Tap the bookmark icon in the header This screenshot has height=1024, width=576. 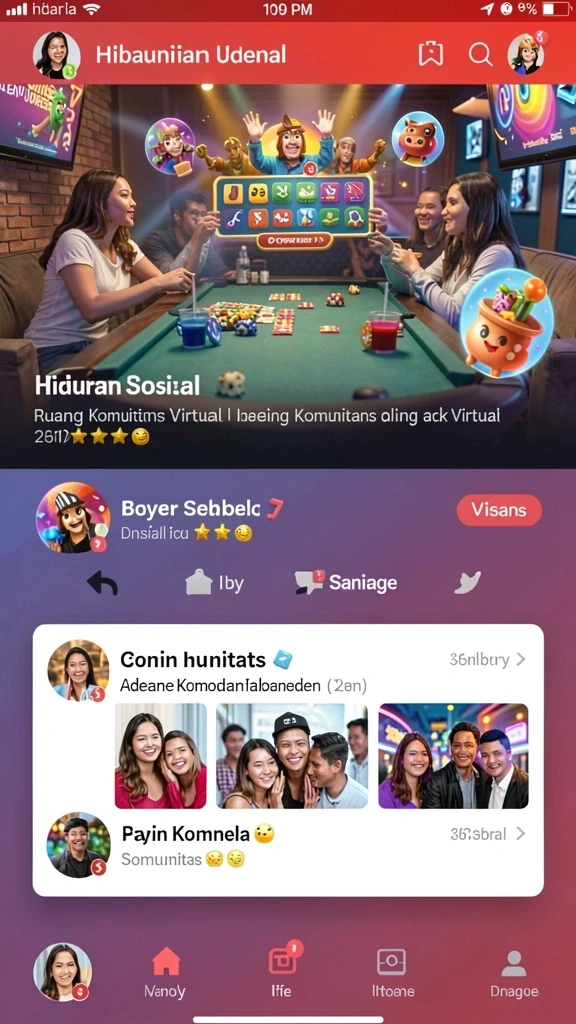coord(431,55)
